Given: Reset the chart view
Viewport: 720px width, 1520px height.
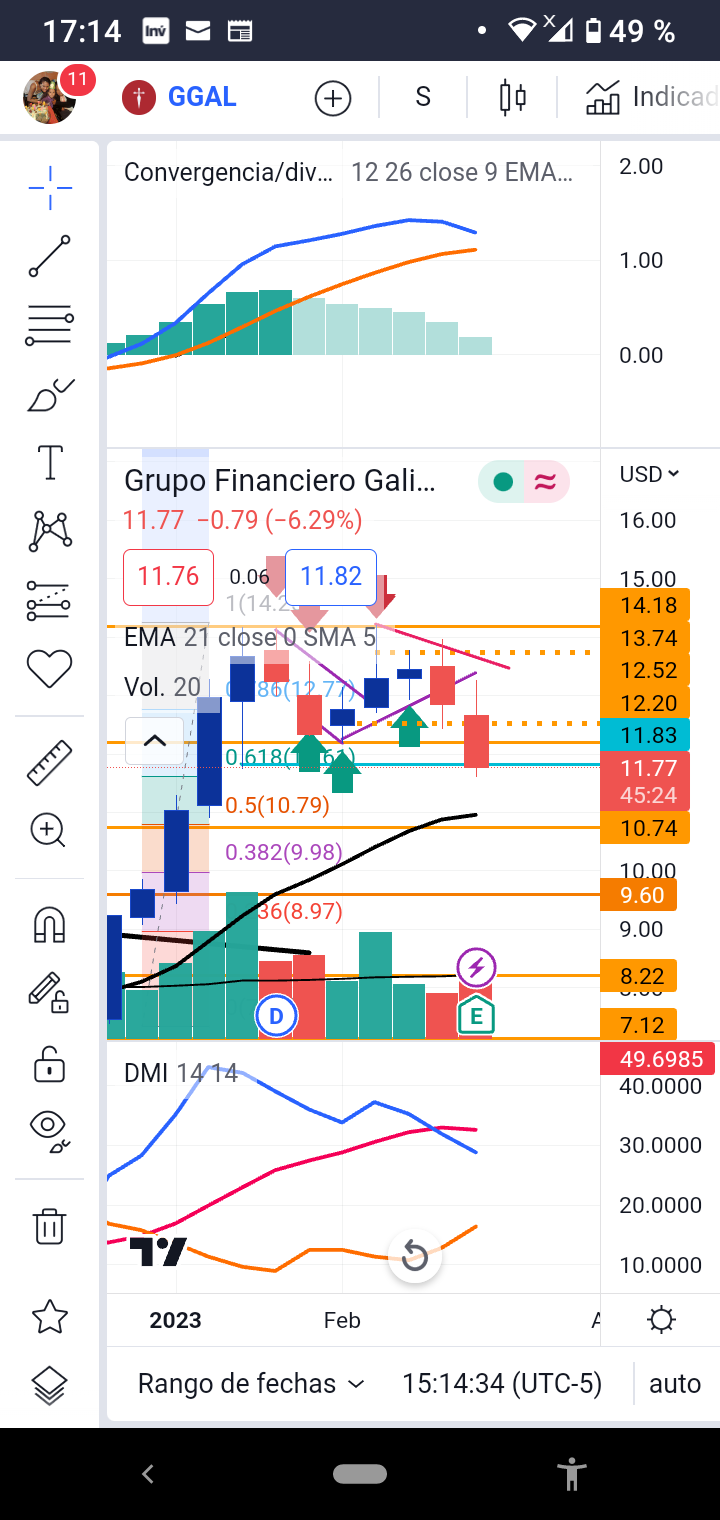Looking at the screenshot, I should [414, 1256].
